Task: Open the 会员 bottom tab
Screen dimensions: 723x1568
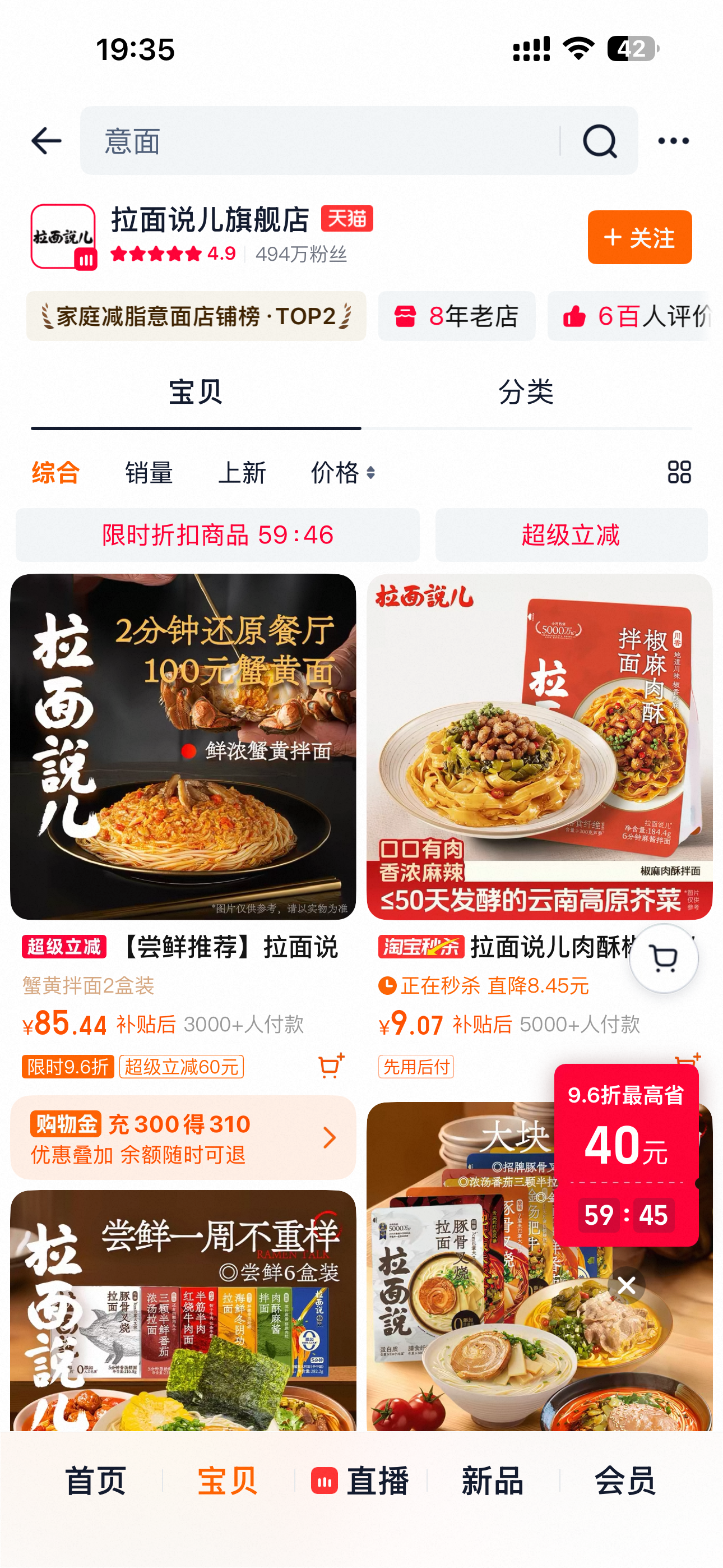Action: pyautogui.click(x=625, y=1481)
